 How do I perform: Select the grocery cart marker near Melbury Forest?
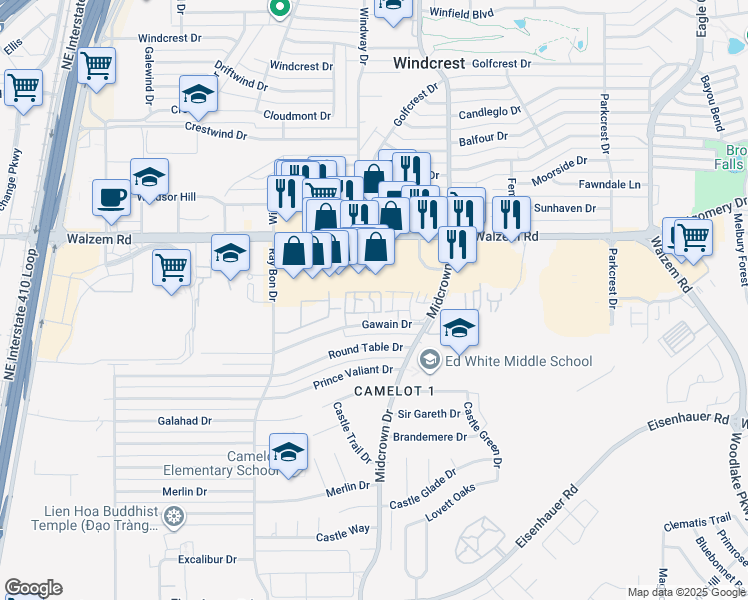694,238
